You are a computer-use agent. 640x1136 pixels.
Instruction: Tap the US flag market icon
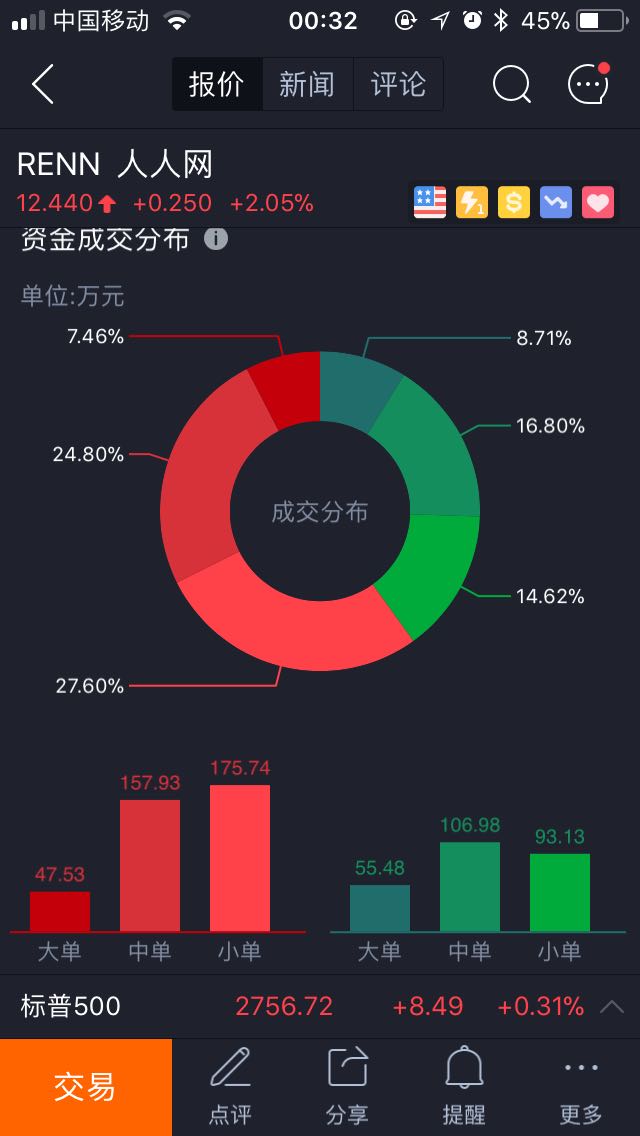[x=430, y=202]
